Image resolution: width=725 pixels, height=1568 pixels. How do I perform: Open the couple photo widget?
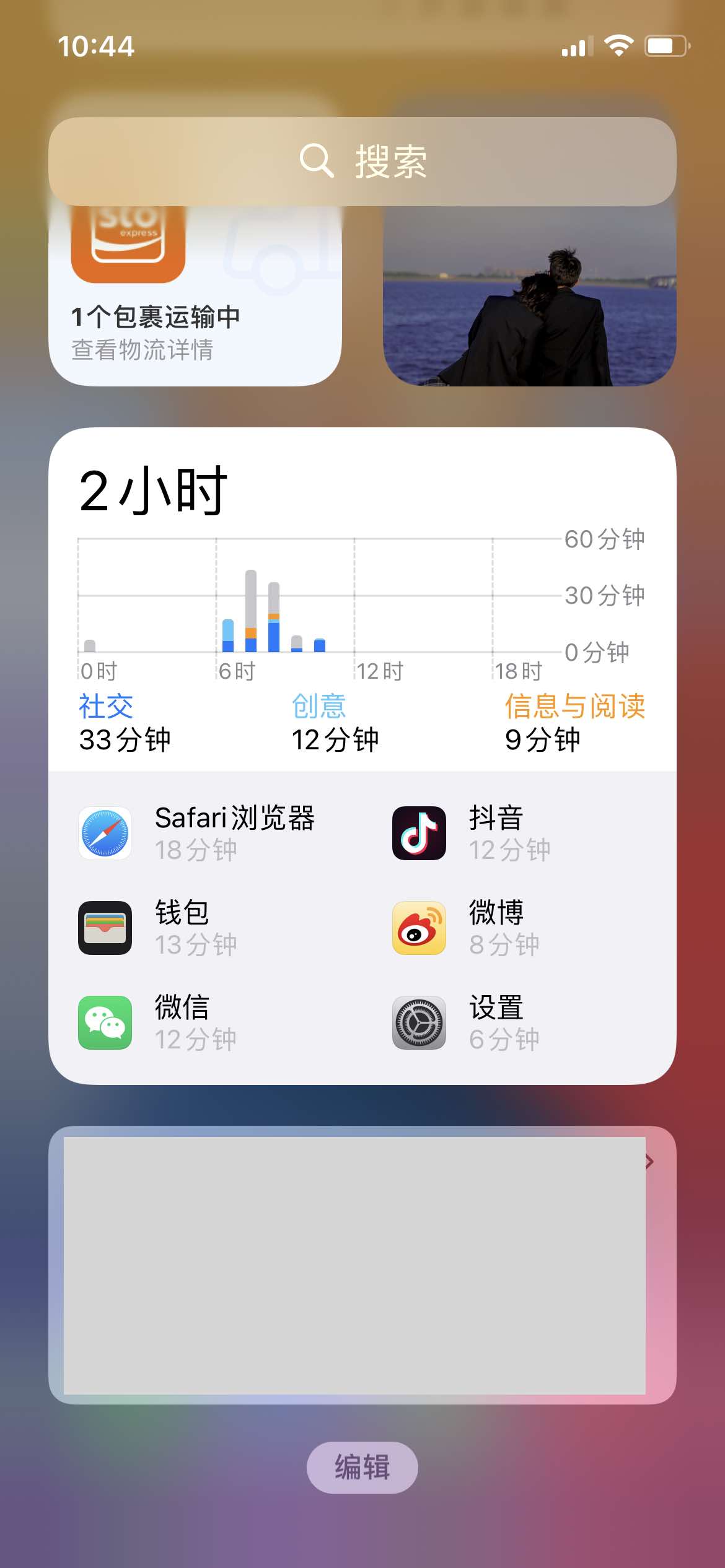[x=529, y=297]
